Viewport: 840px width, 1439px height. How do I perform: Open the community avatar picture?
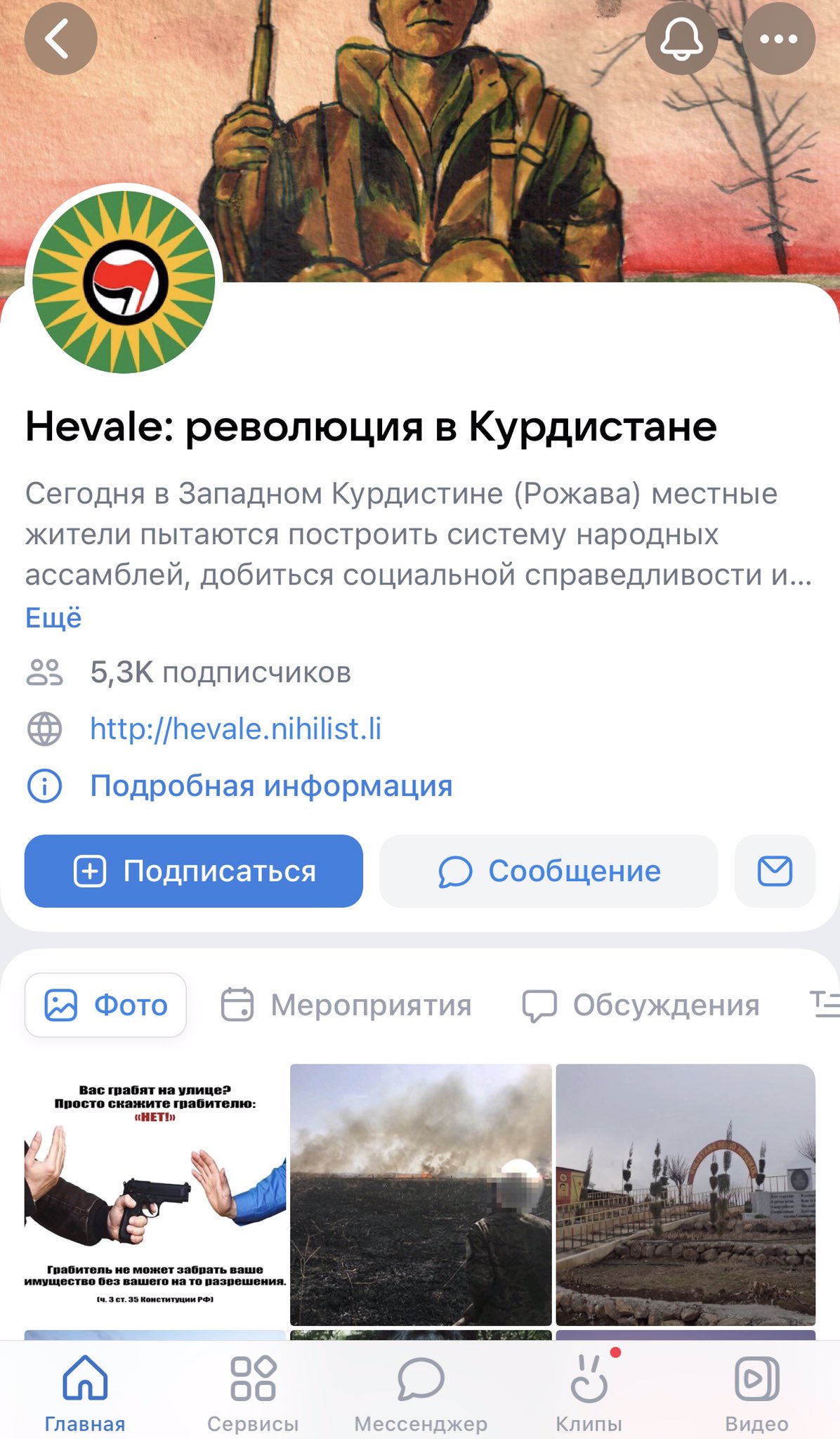click(x=124, y=282)
